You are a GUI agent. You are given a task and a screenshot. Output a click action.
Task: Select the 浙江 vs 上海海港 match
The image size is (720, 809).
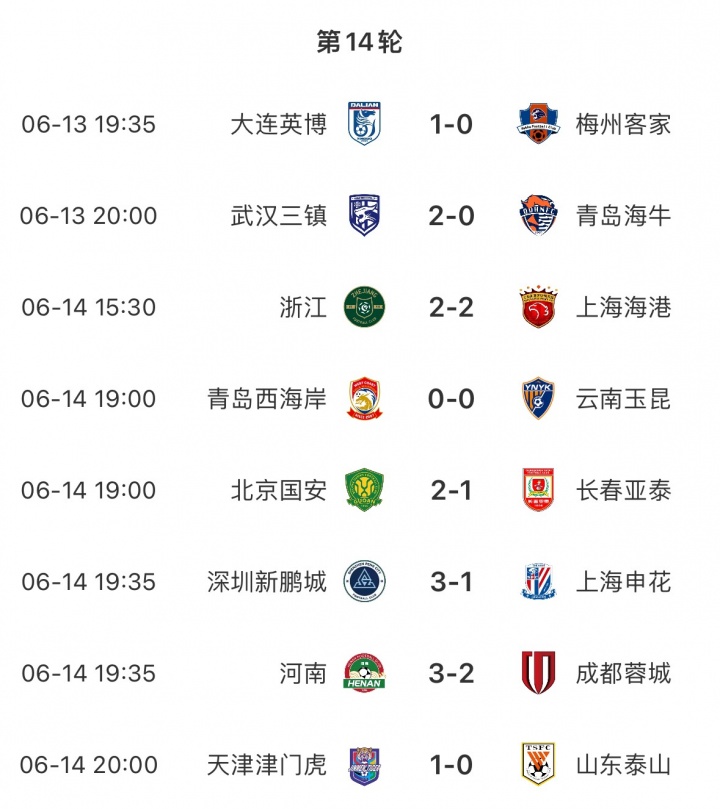451,308
